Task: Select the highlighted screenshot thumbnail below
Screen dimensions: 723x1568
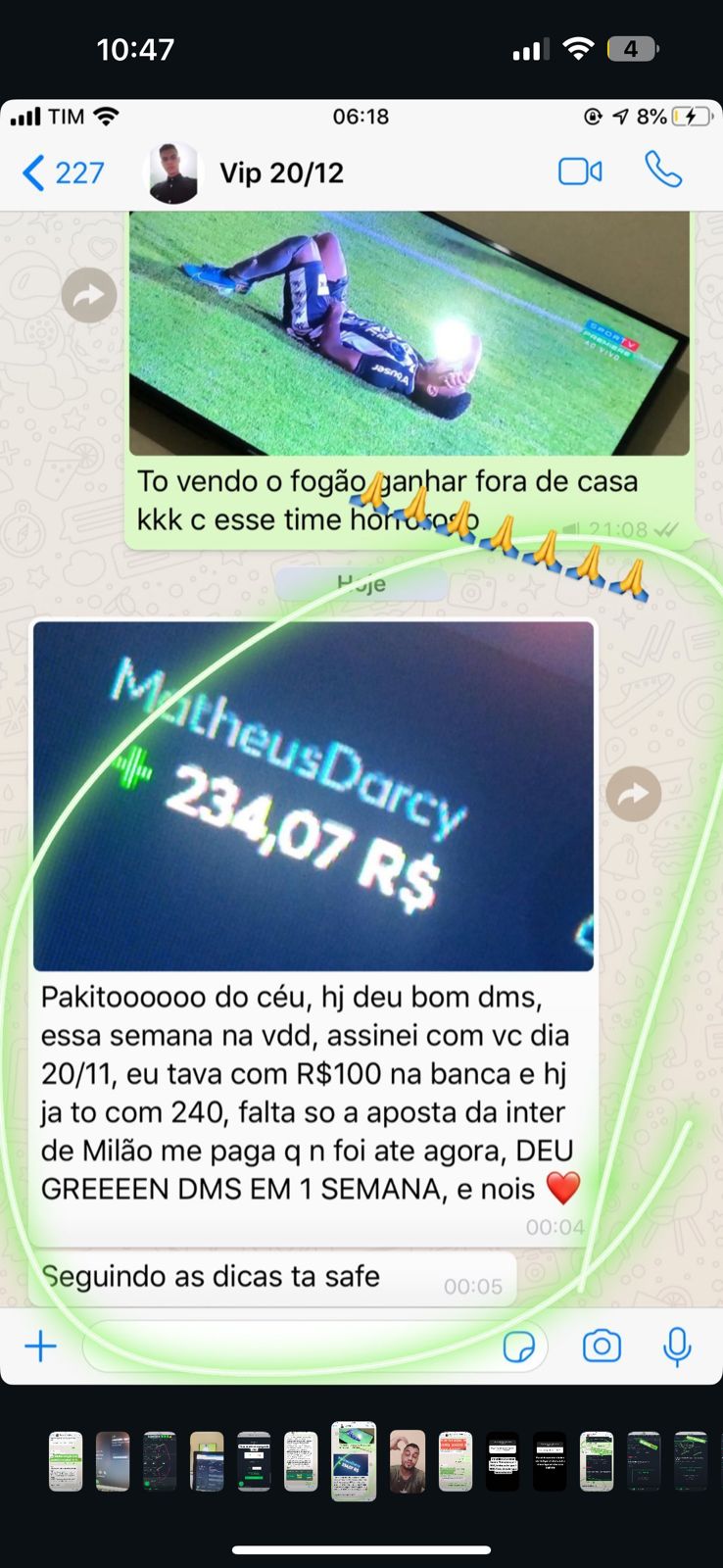Action: 354,1461
